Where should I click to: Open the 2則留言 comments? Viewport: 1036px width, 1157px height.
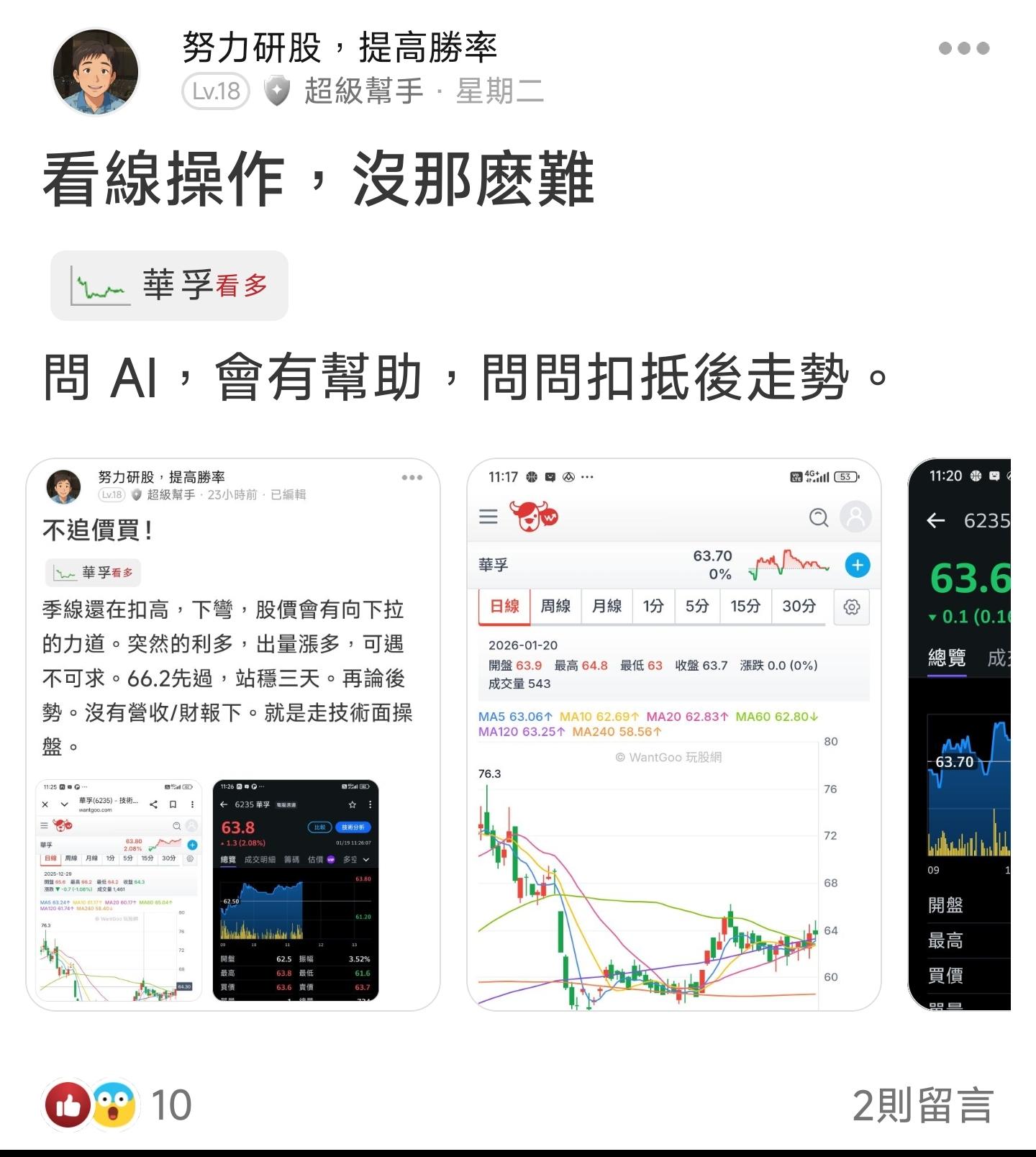922,1104
